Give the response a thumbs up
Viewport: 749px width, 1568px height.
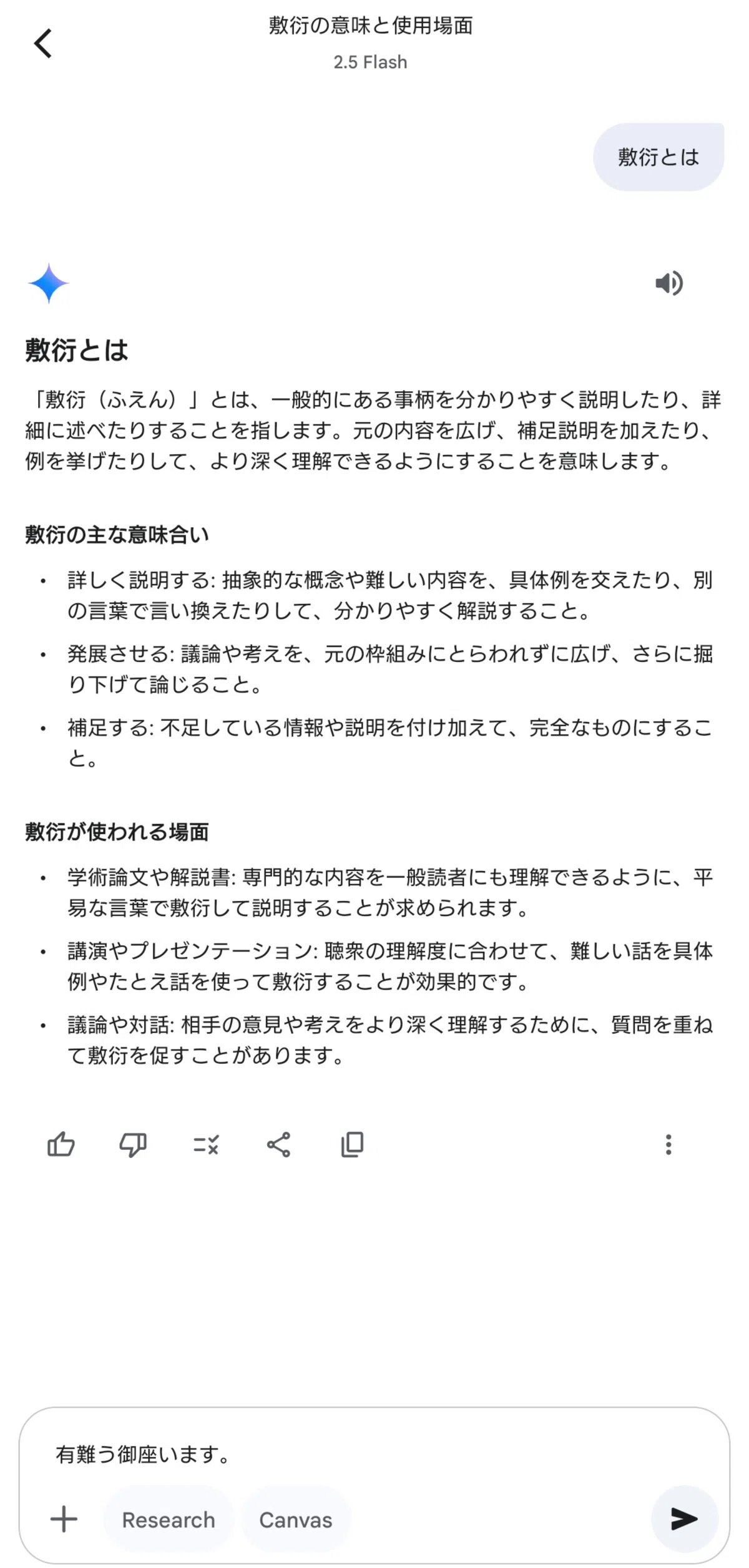[61, 1144]
